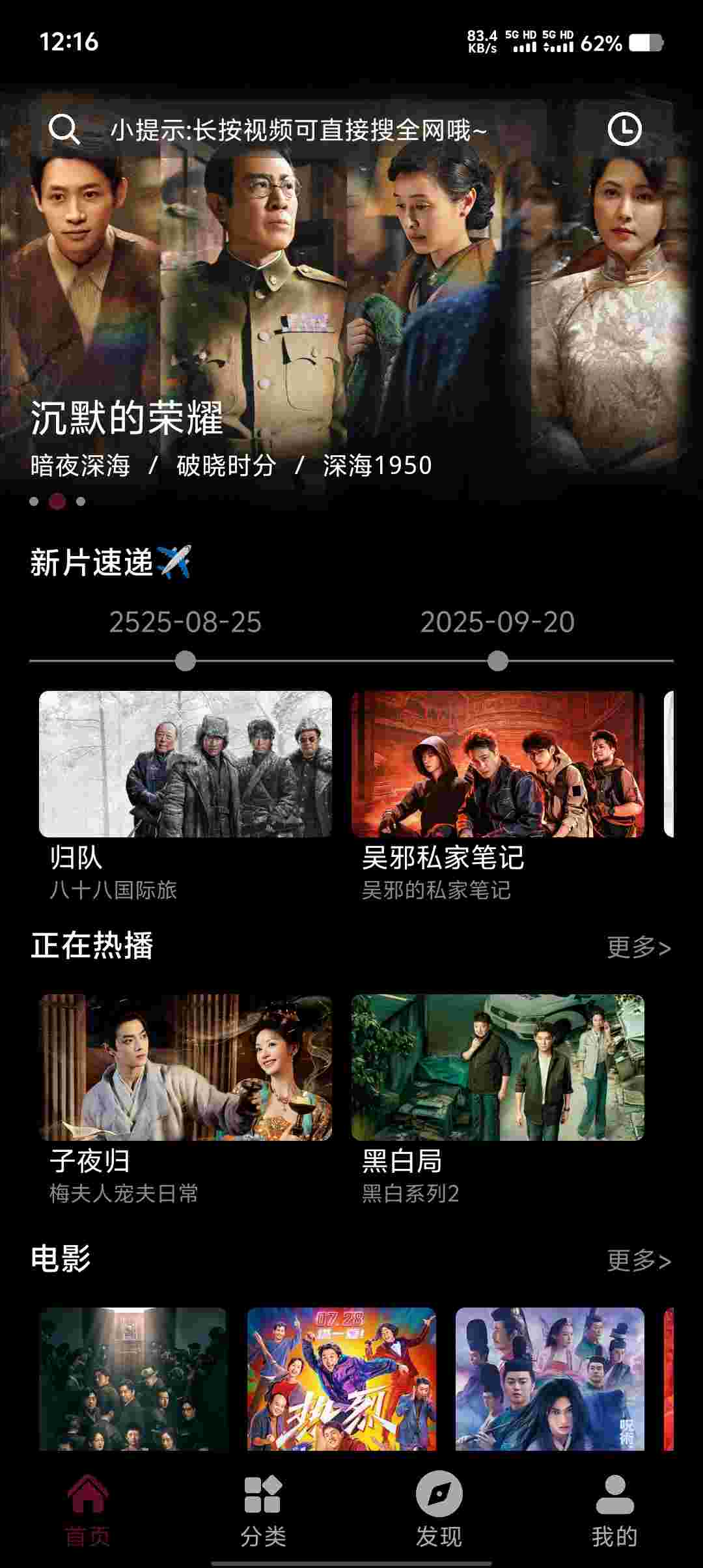Open the watch history clock icon
Viewport: 703px width, 1568px height.
(x=624, y=129)
